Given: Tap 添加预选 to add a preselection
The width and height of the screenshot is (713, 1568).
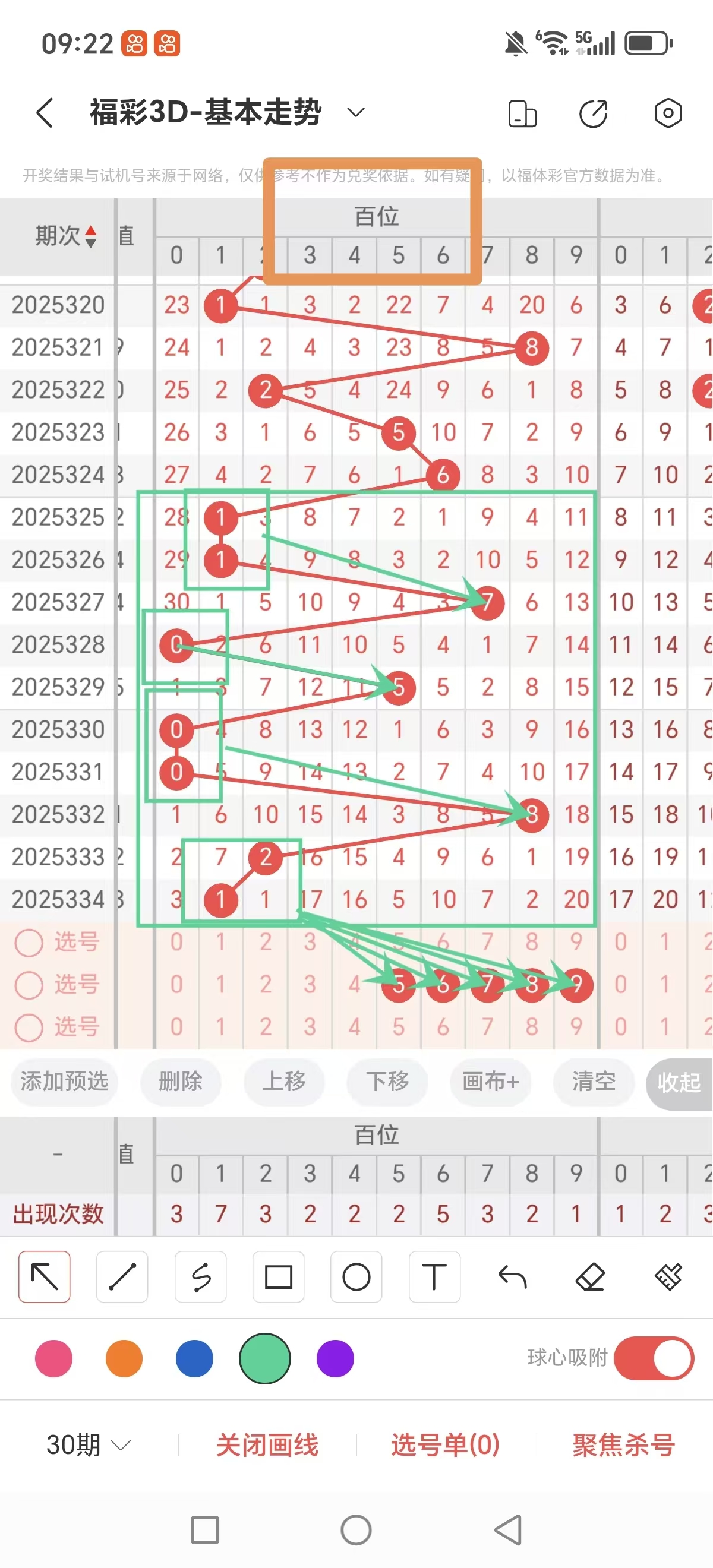Looking at the screenshot, I should [65, 1083].
